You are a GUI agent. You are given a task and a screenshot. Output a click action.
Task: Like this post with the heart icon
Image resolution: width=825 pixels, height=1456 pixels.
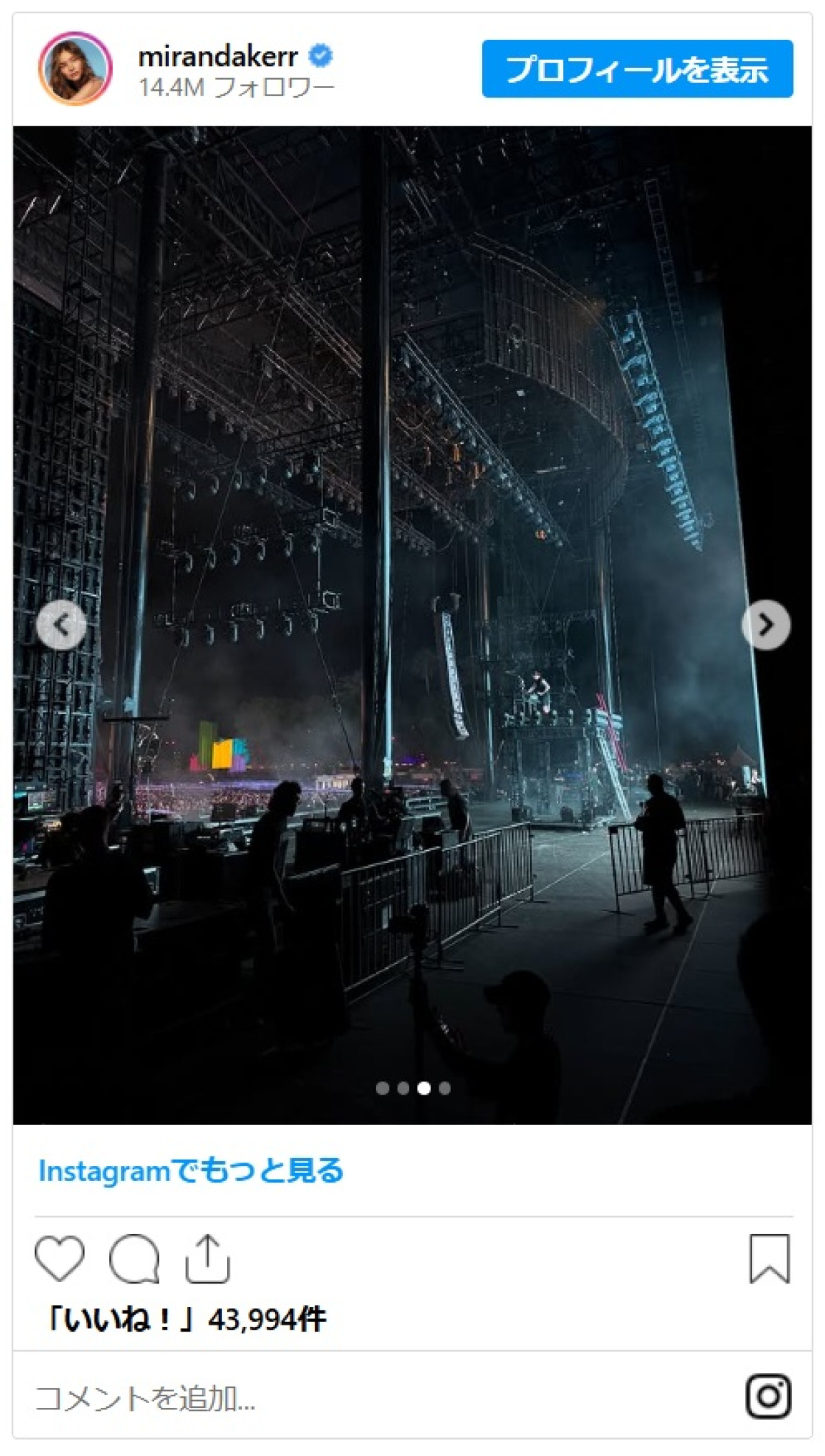(x=60, y=1259)
